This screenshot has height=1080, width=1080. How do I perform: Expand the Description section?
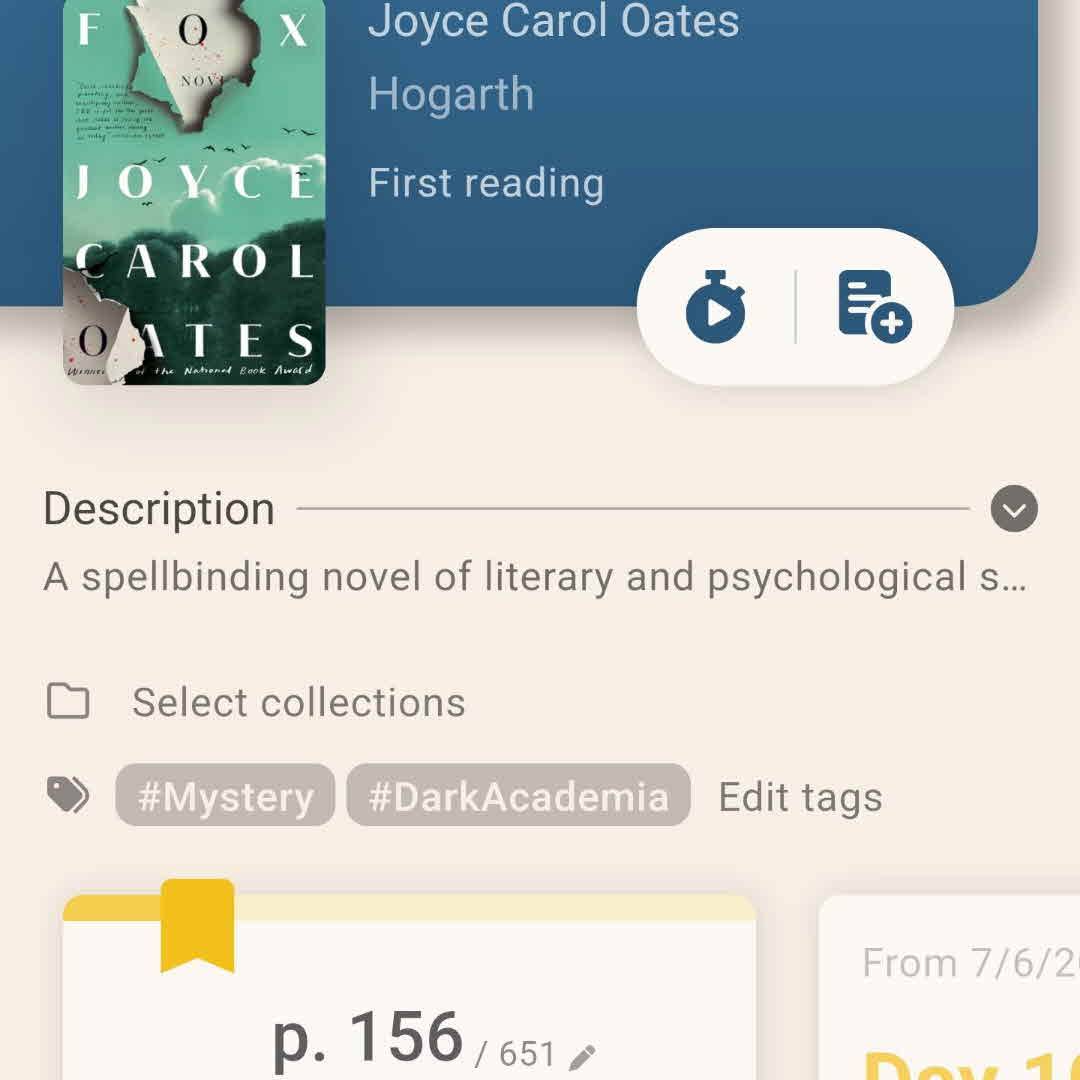[1014, 510]
